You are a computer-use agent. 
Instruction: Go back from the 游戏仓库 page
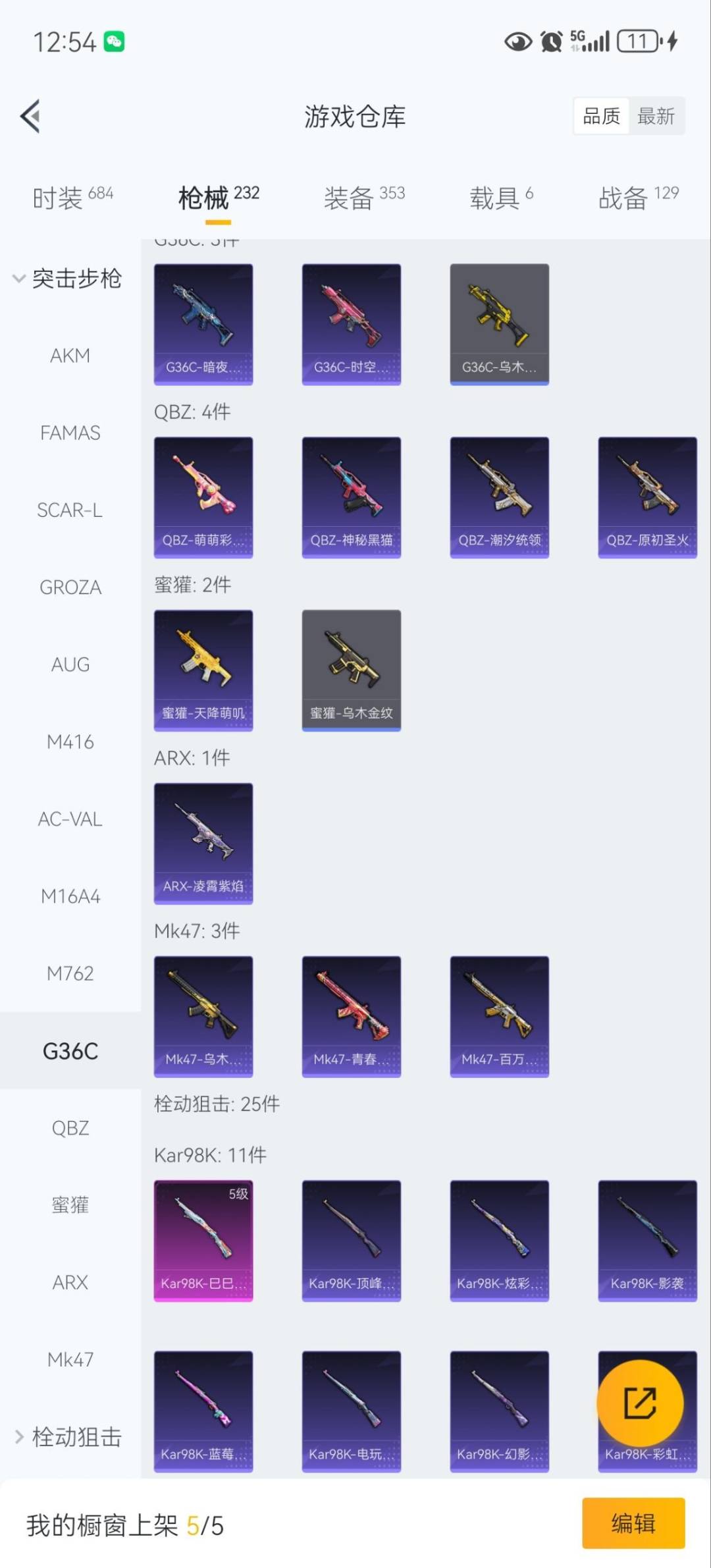click(30, 117)
